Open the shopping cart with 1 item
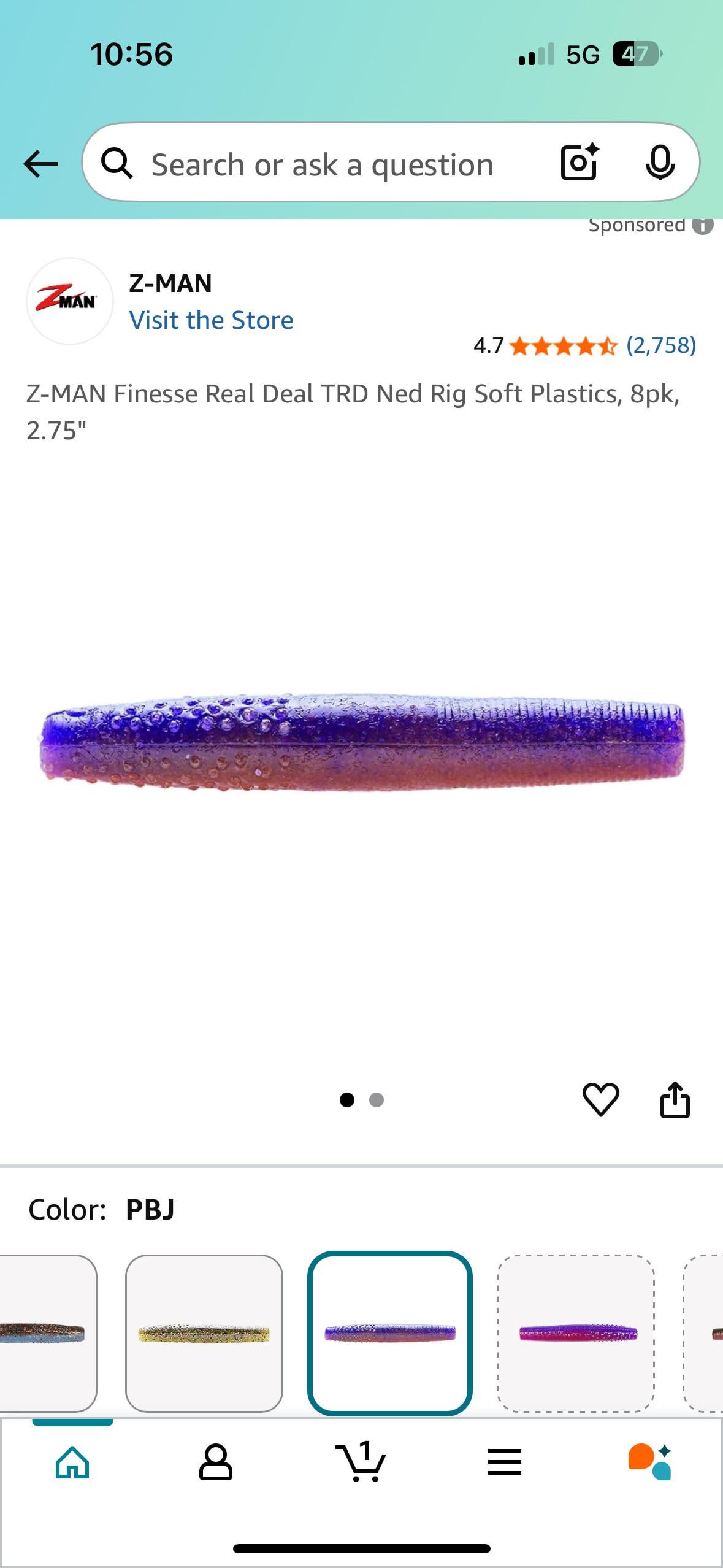This screenshot has height=1568, width=723. point(361,1462)
